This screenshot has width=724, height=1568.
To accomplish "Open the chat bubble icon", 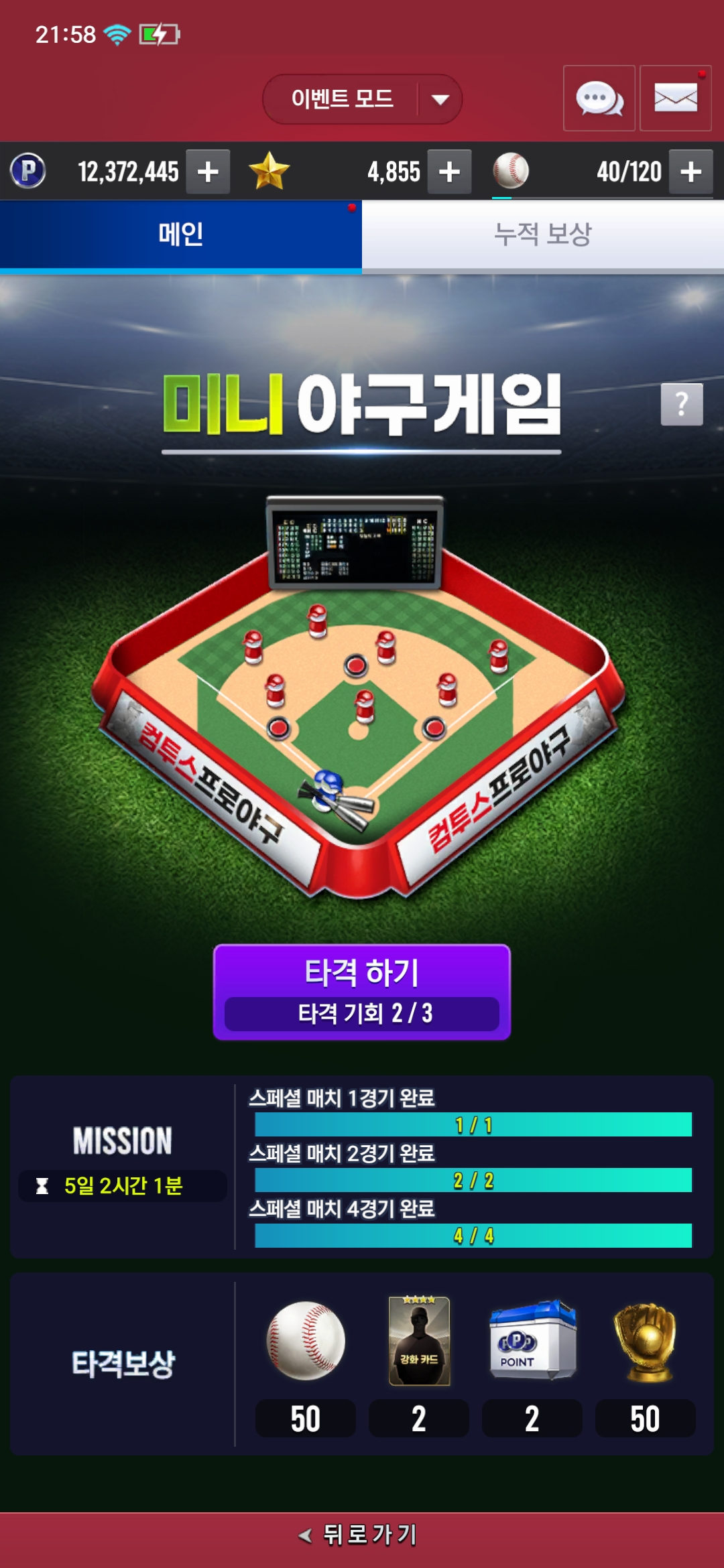I will (599, 99).
